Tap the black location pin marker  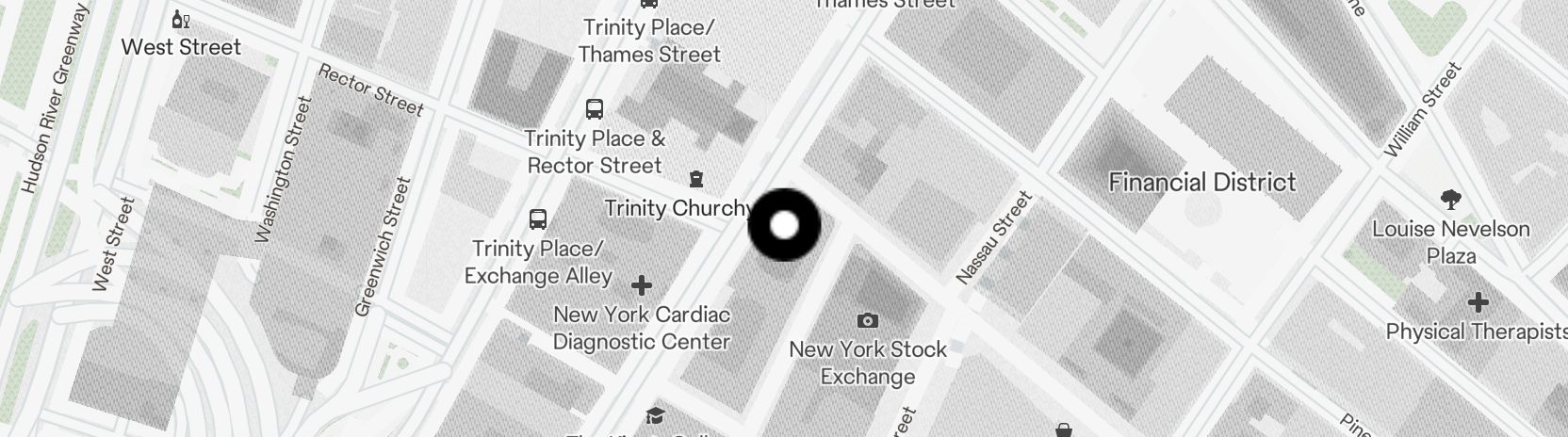784,225
